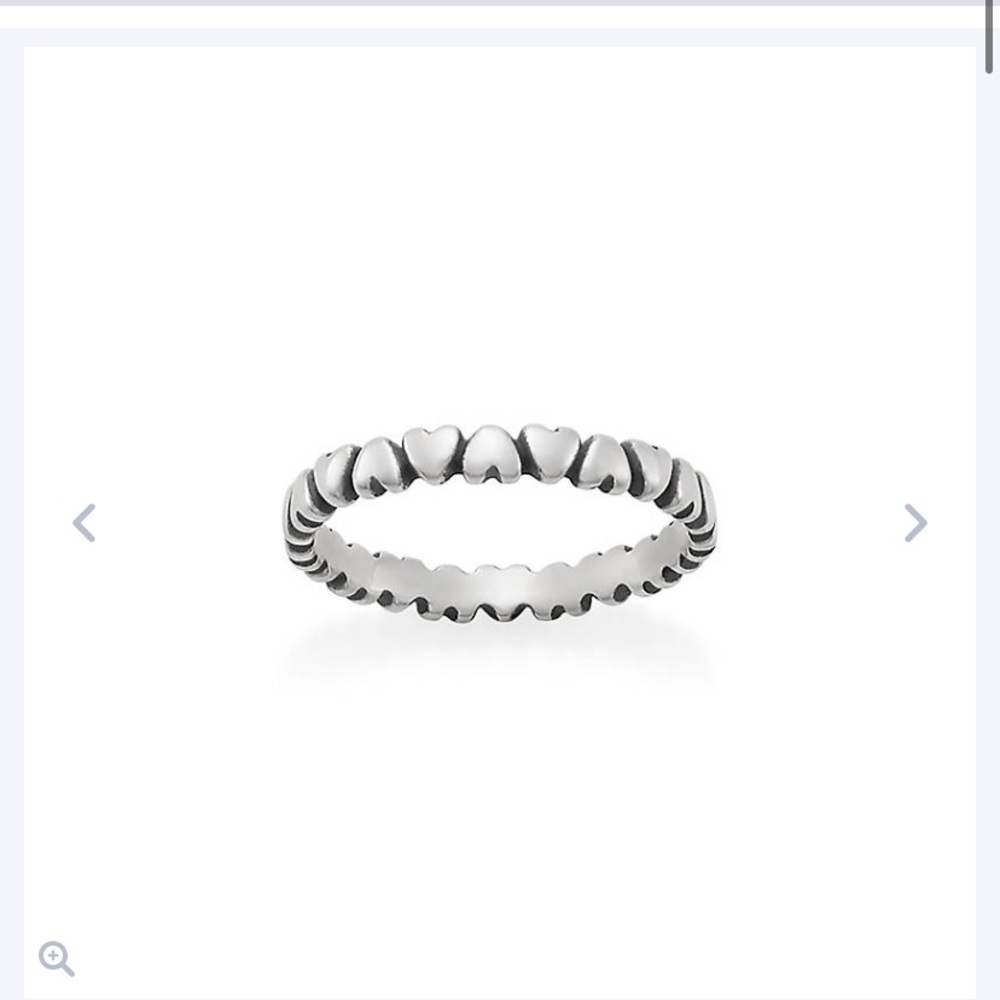Tap the zoom magnifier icon

[56, 958]
